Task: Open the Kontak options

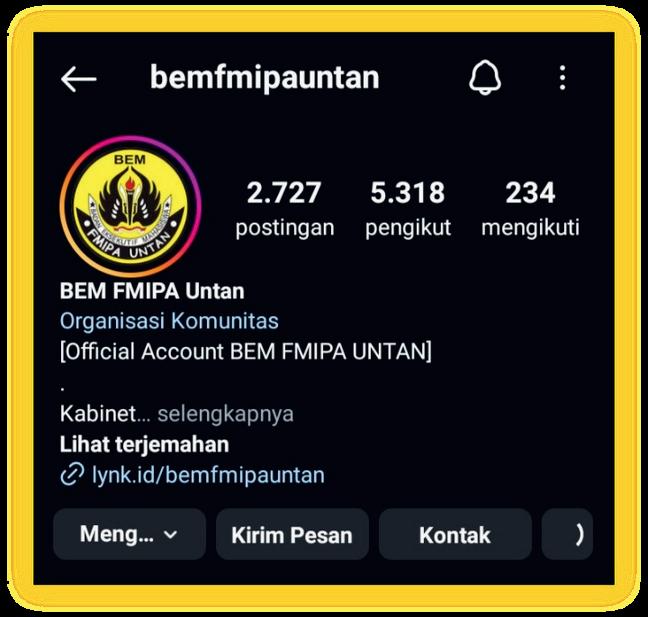Action: click(x=455, y=534)
